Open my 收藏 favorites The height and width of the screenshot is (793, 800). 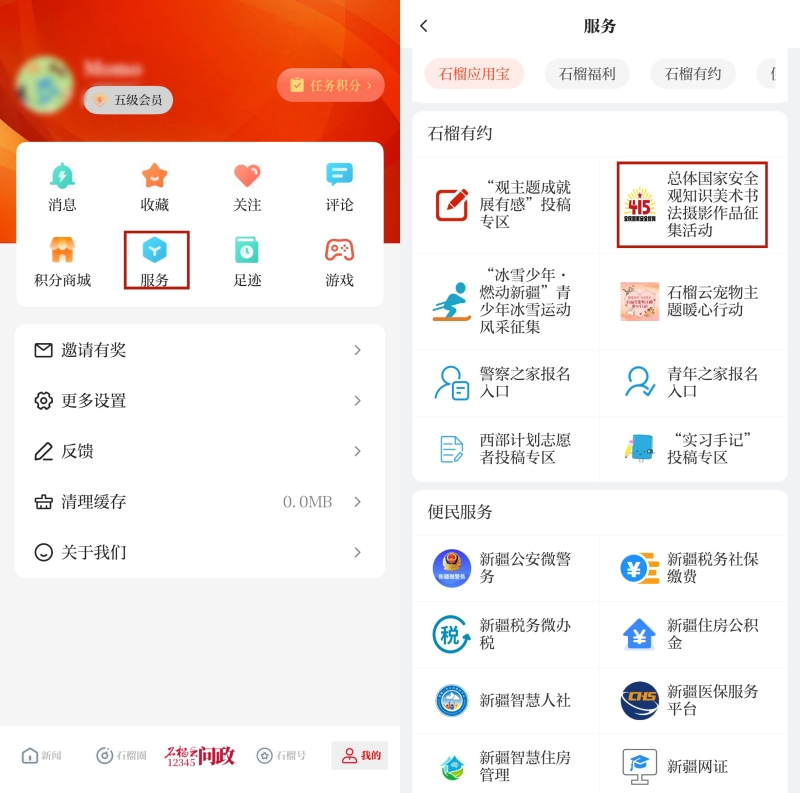coord(154,188)
